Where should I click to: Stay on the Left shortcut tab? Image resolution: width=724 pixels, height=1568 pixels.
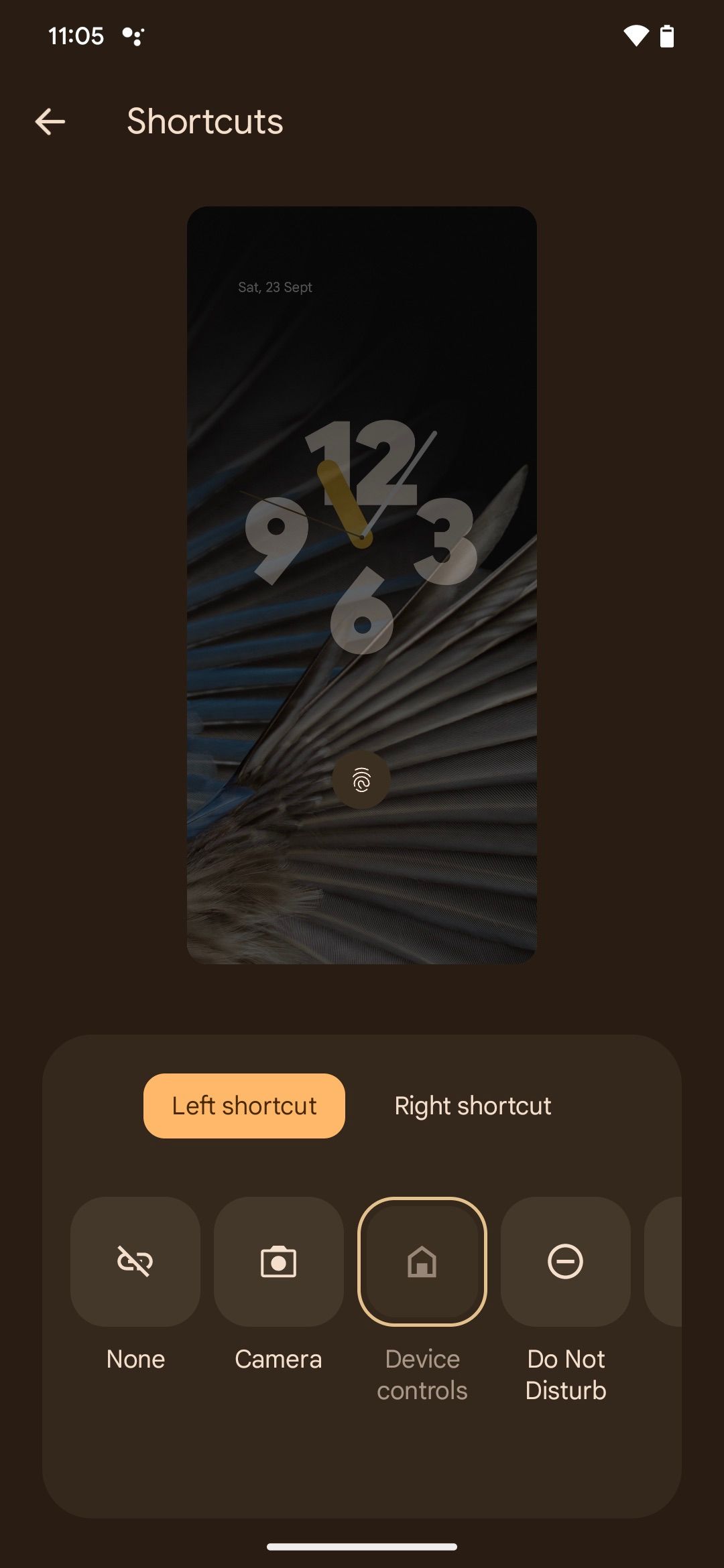243,1105
